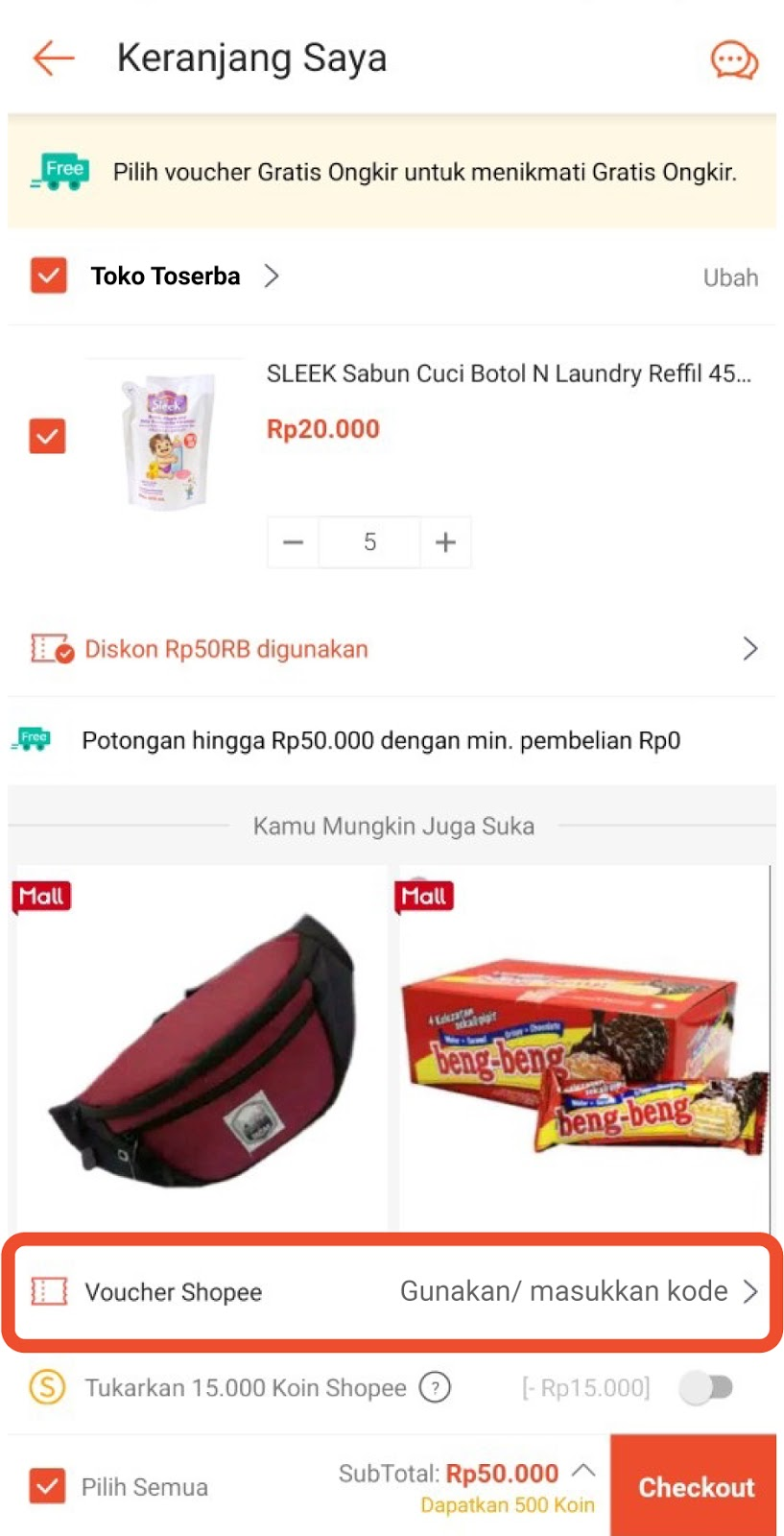Open Voucher Shopee to enter code
The height and width of the screenshot is (1536, 784).
(392, 1291)
